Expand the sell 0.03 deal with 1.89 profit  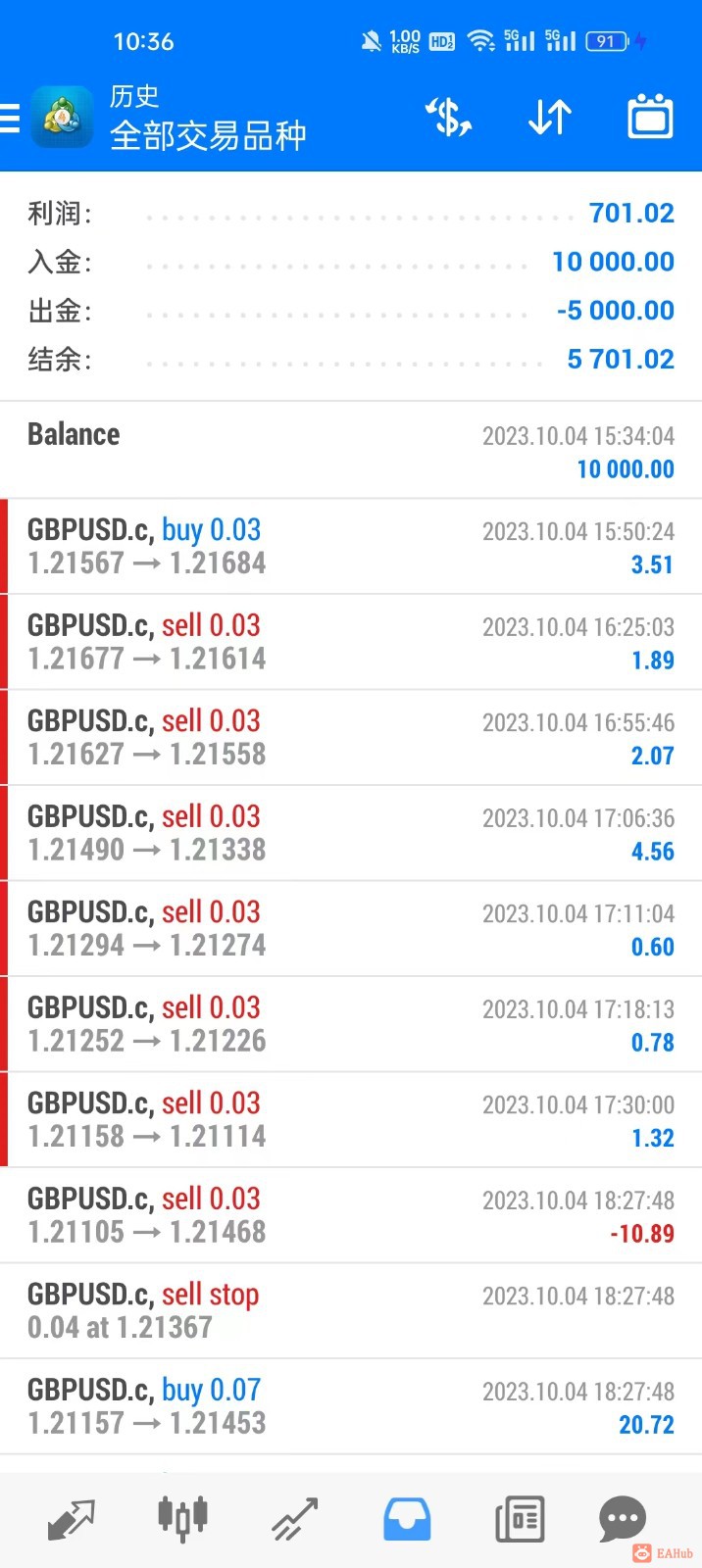pyautogui.click(x=351, y=642)
